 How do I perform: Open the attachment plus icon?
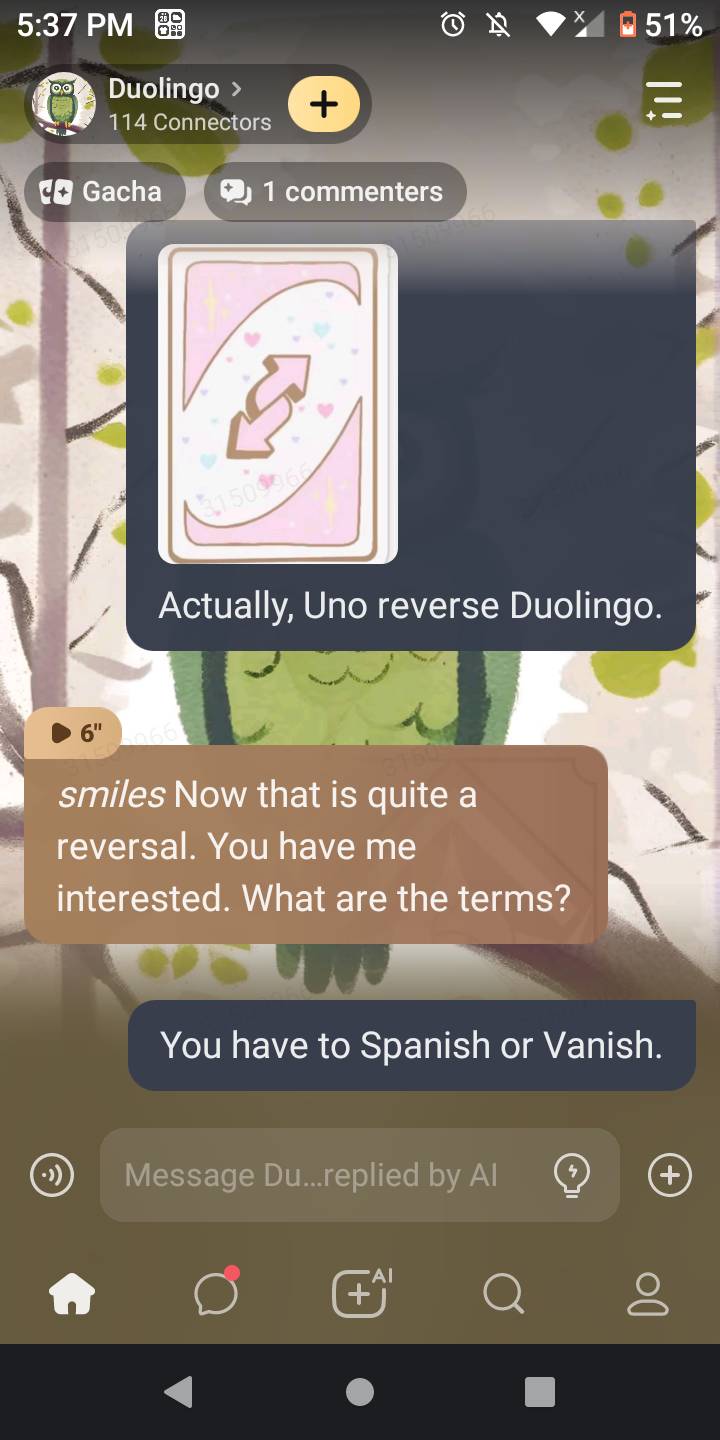[x=669, y=1175]
